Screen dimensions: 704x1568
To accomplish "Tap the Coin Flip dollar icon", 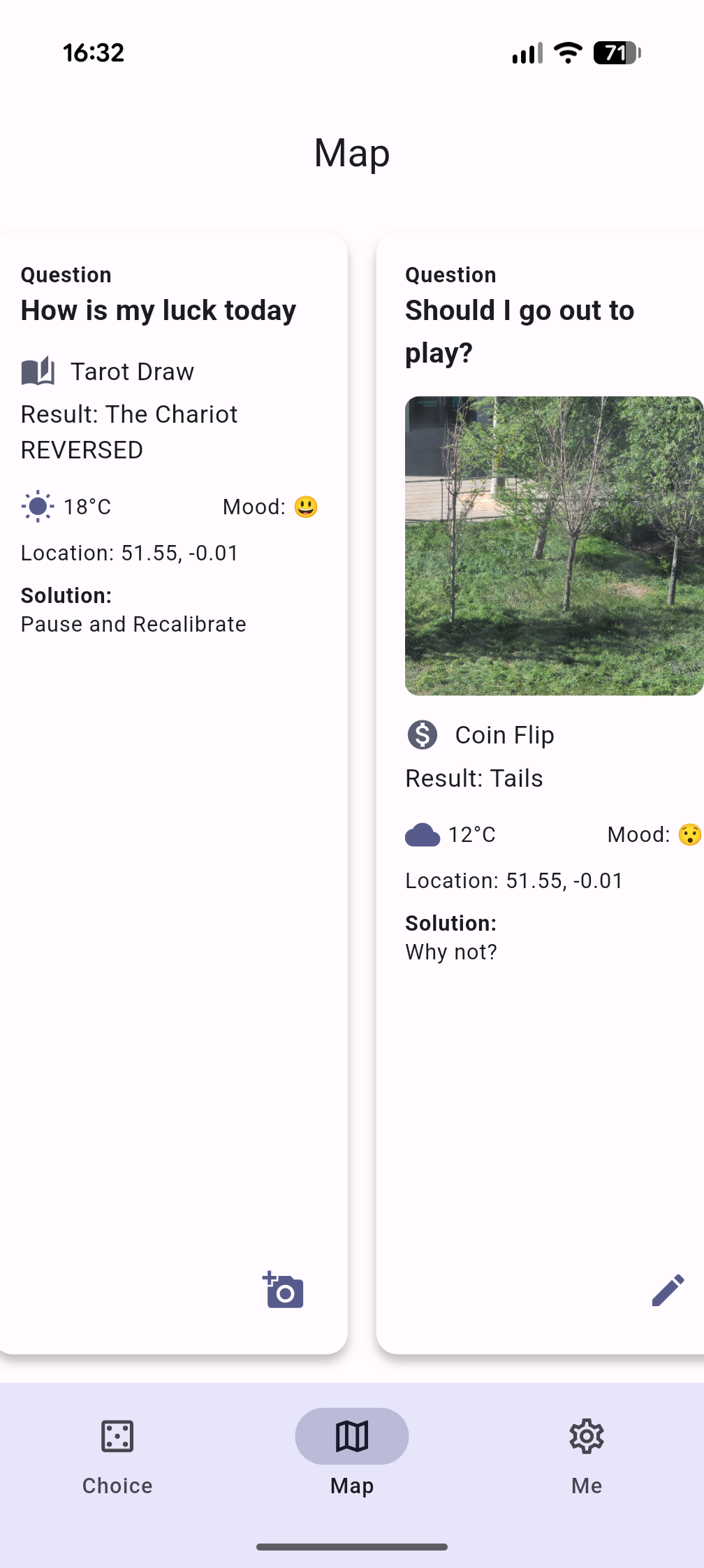I will click(x=422, y=734).
